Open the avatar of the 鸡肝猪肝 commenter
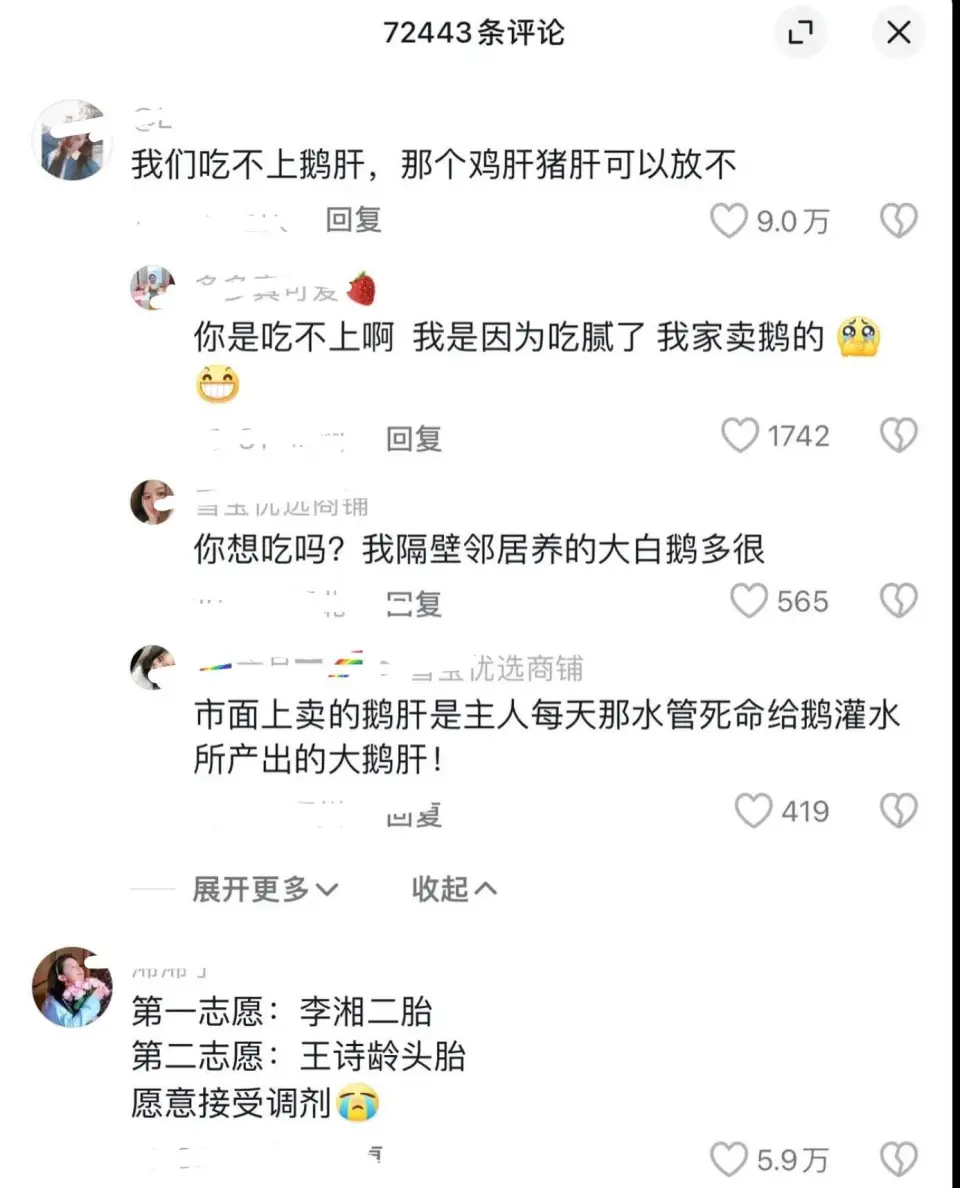This screenshot has width=960, height=1188. coord(72,141)
